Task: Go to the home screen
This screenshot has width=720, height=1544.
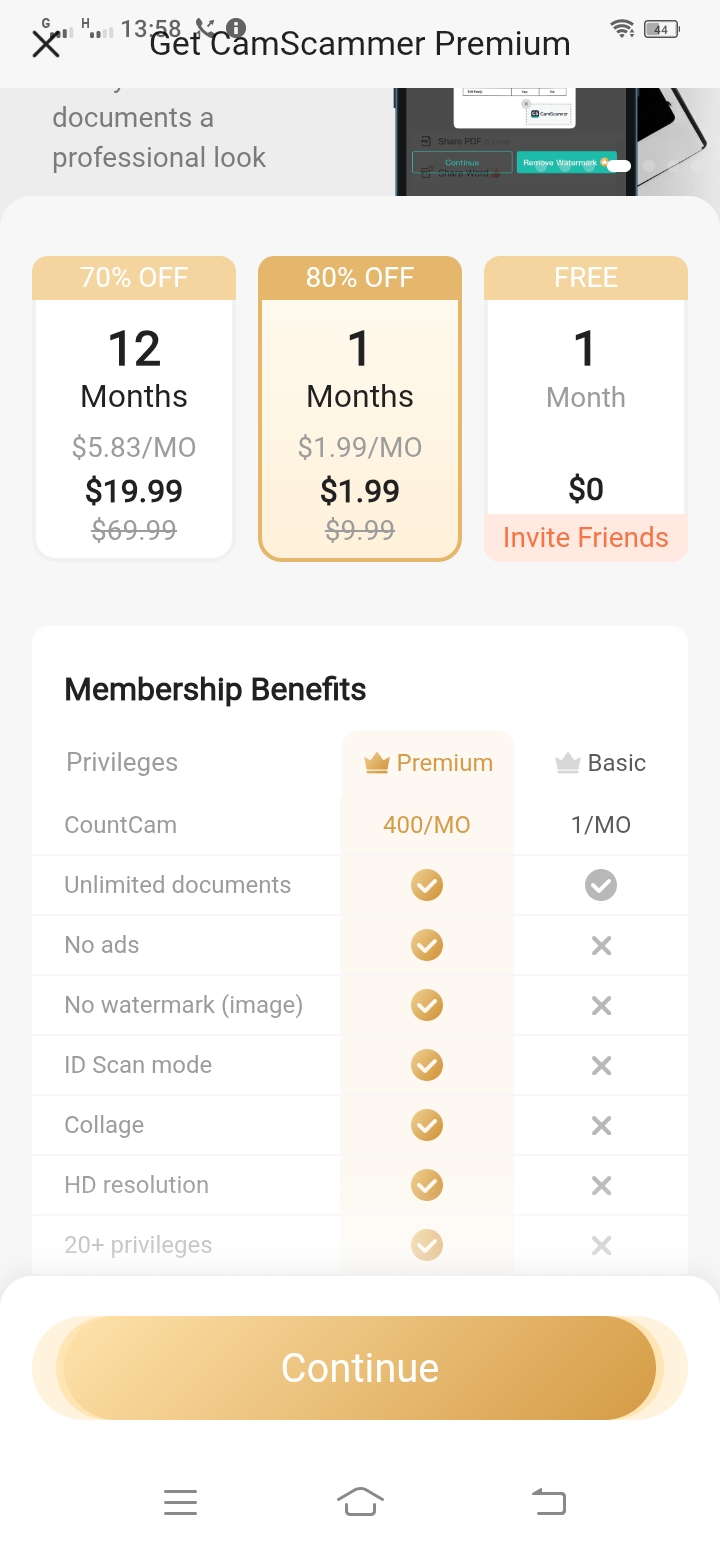Action: coord(360,1501)
